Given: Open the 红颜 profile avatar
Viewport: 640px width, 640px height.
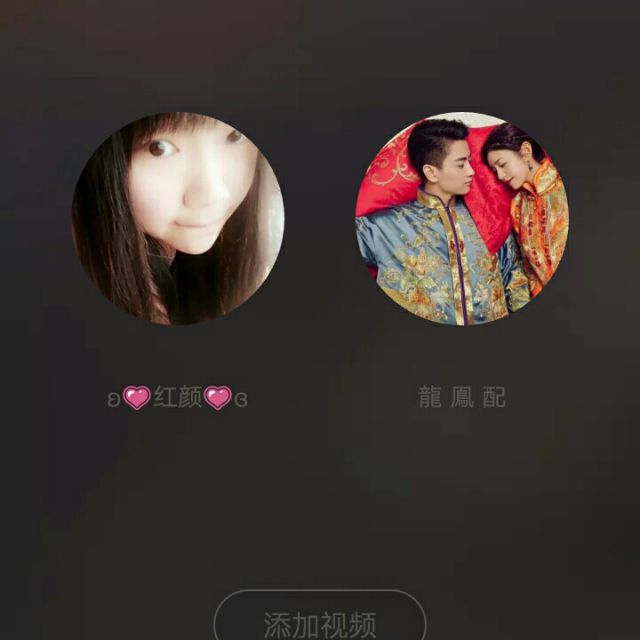Looking at the screenshot, I should [x=178, y=218].
